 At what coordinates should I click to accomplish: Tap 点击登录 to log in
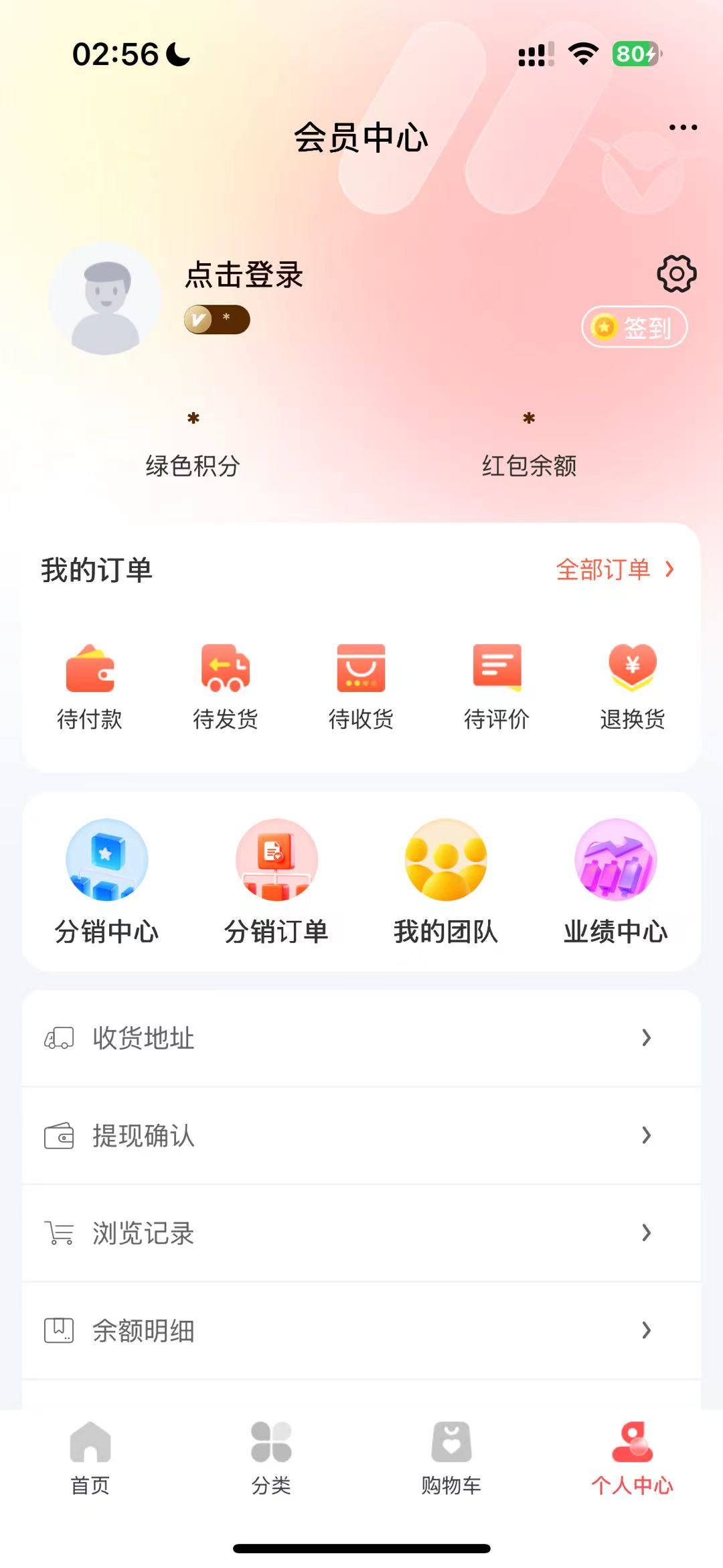point(244,277)
